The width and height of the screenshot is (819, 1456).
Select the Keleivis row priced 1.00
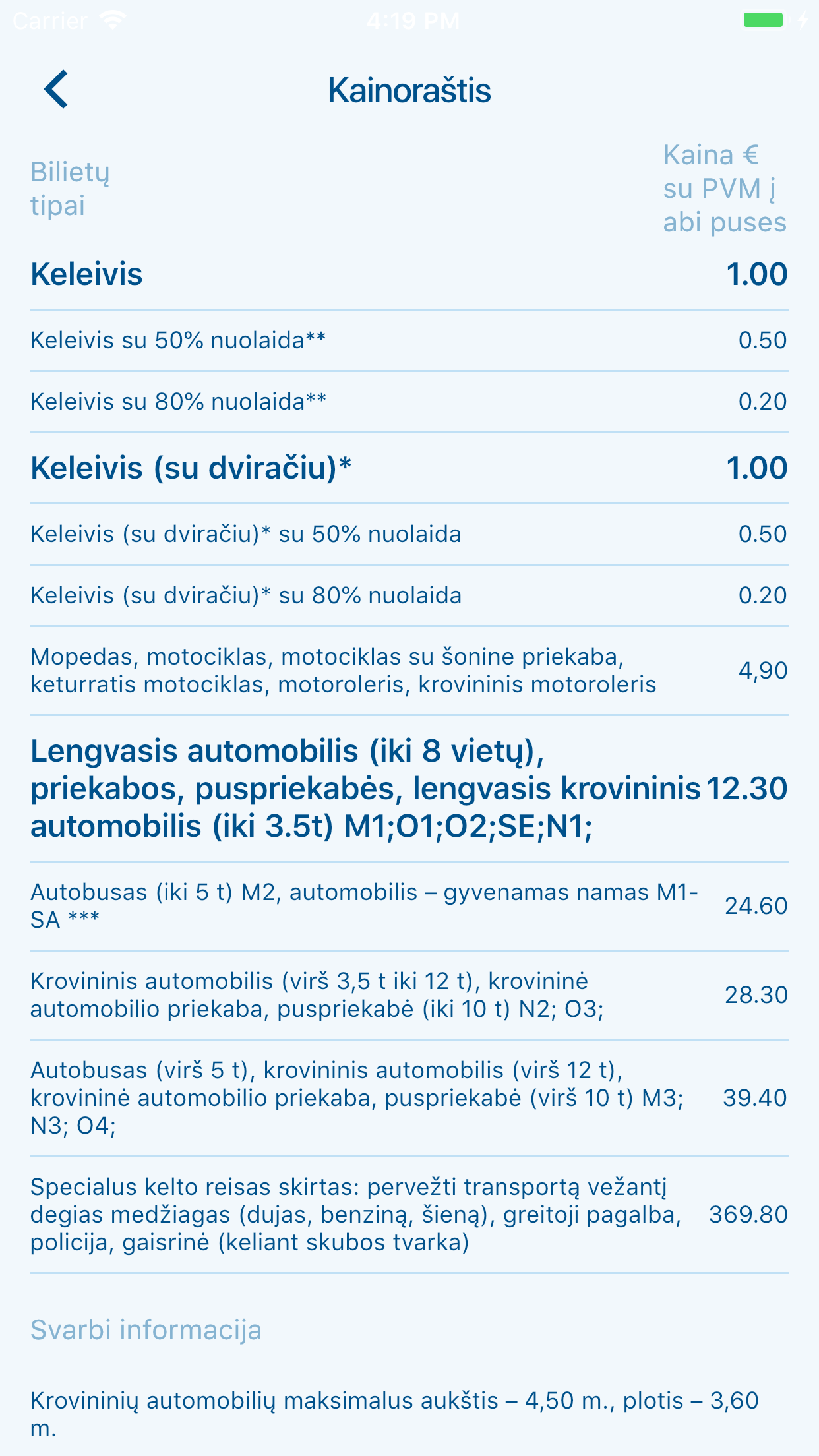click(x=409, y=274)
